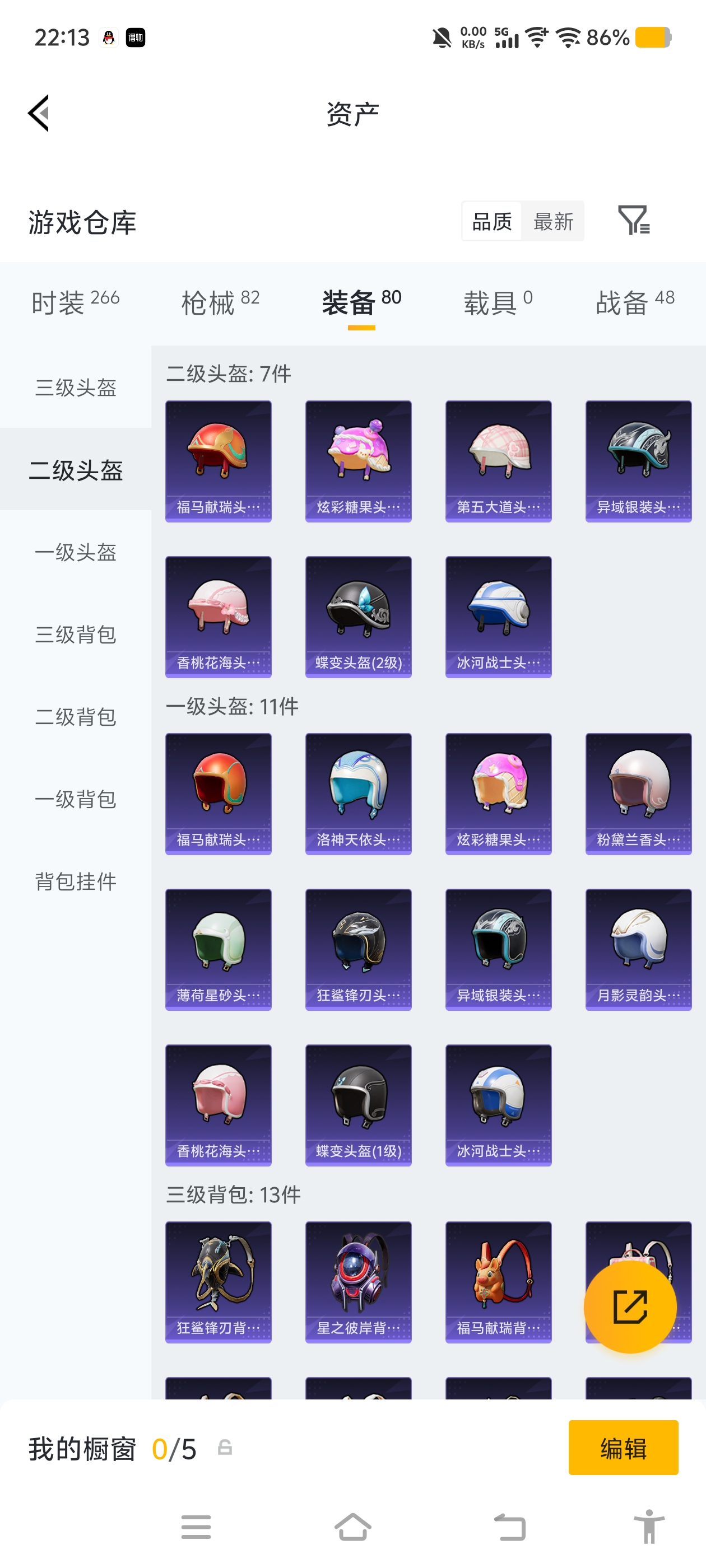Go to the system home screen
The width and height of the screenshot is (706, 1568).
pos(352,1527)
